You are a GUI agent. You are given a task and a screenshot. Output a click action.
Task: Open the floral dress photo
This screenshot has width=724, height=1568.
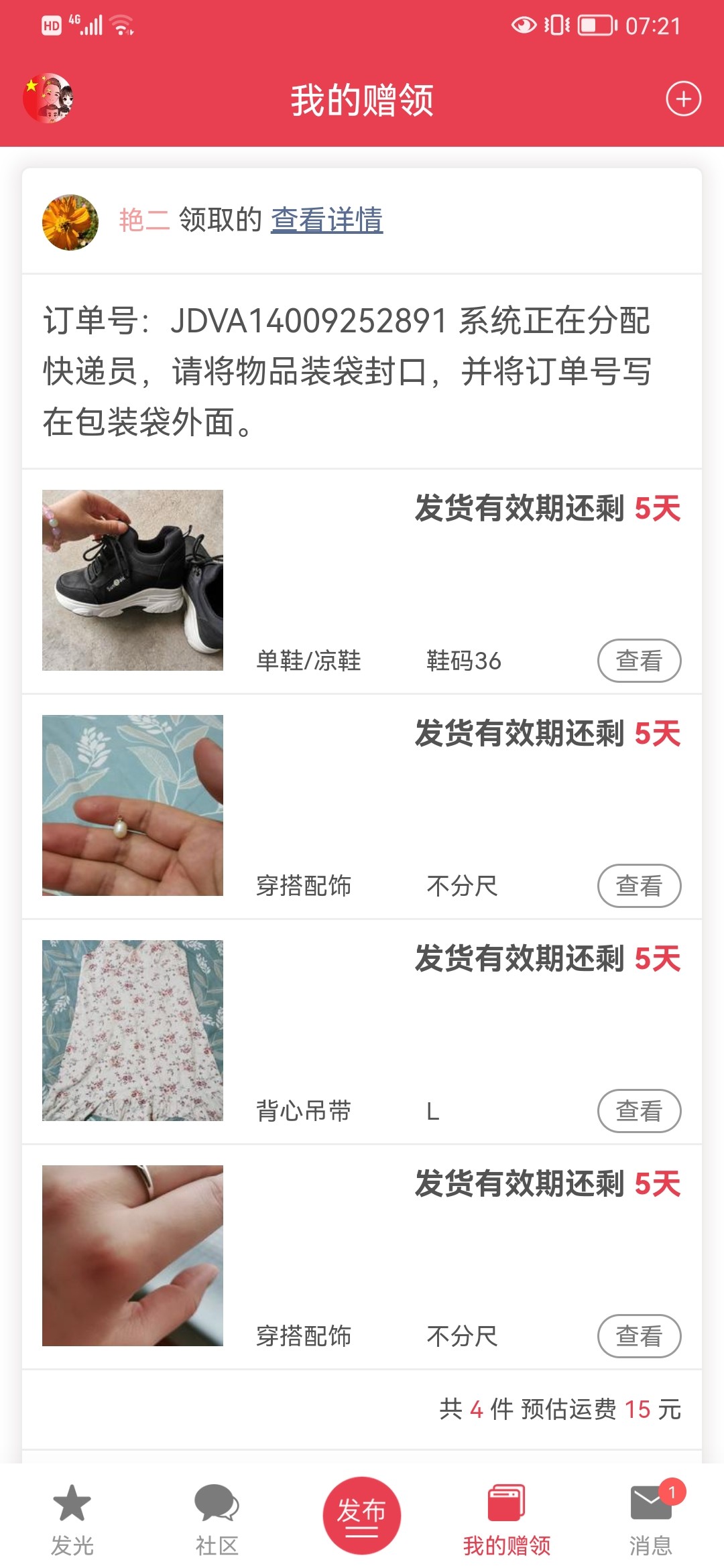click(133, 1031)
